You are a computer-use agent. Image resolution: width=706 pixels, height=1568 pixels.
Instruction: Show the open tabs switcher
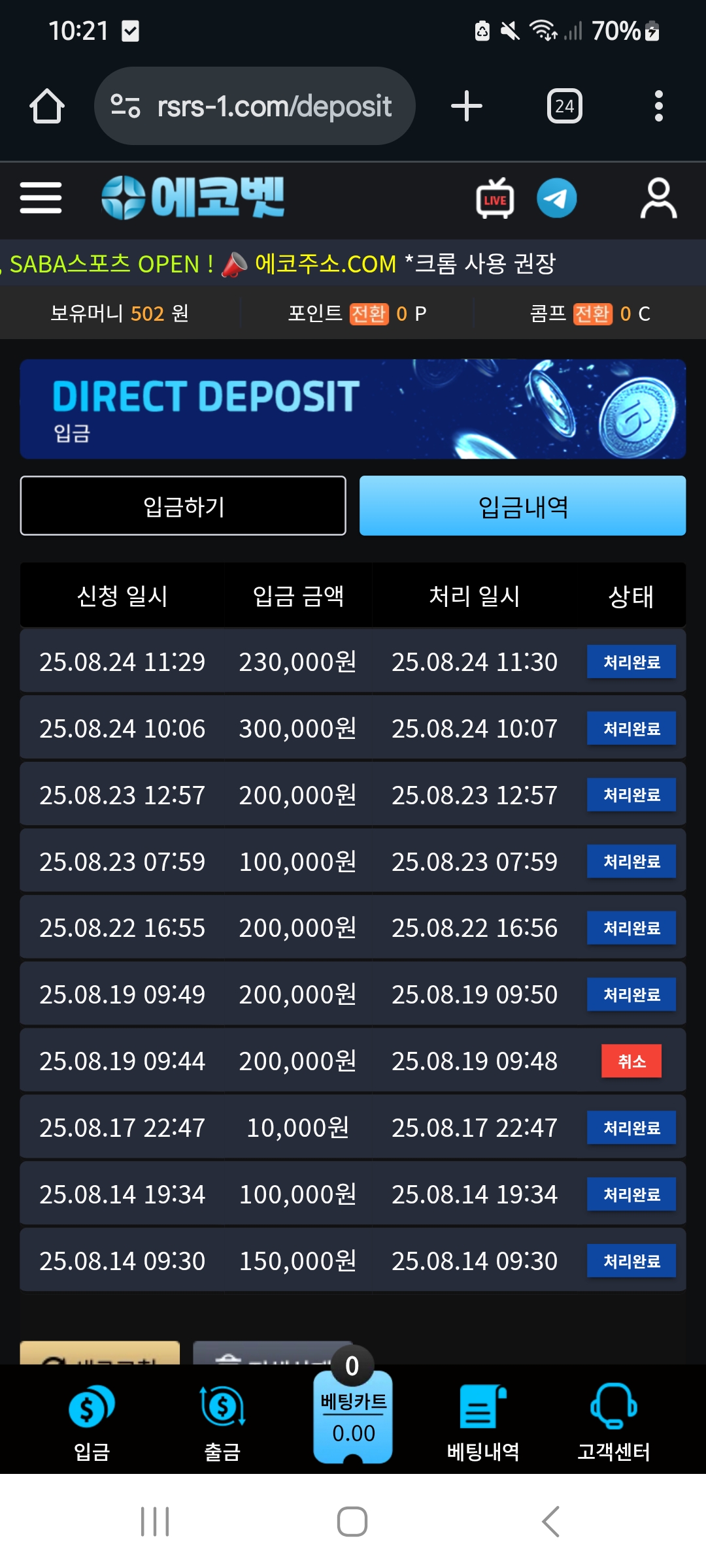(x=564, y=106)
